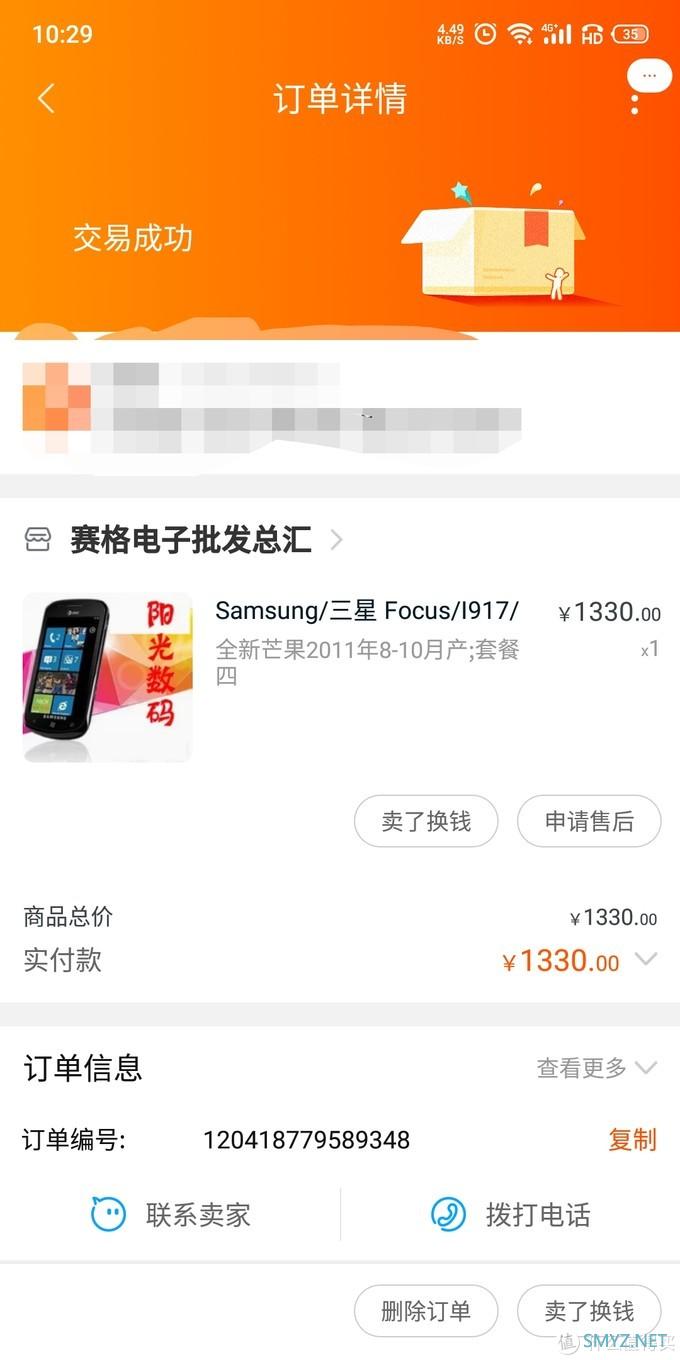Open the 赛格电子批发总汇 store page
This screenshot has width=680, height=1360.
click(190, 540)
